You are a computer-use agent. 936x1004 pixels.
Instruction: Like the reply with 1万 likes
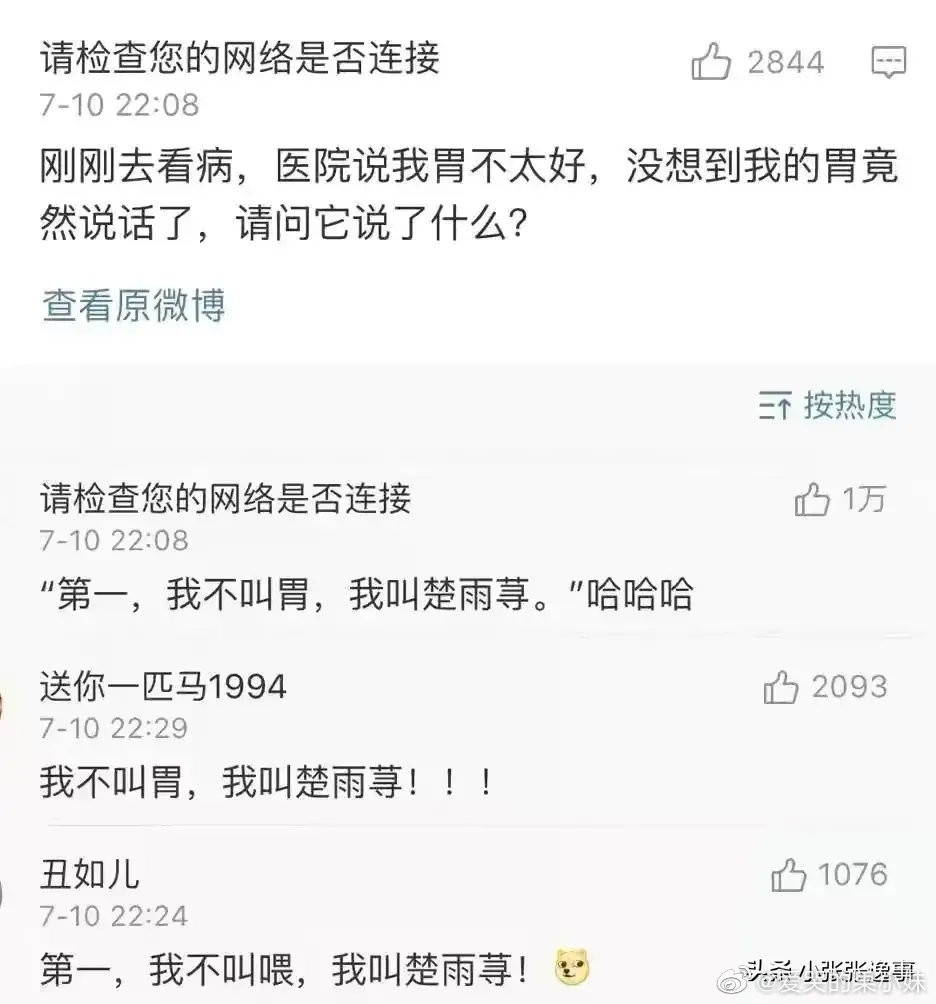coord(813,499)
